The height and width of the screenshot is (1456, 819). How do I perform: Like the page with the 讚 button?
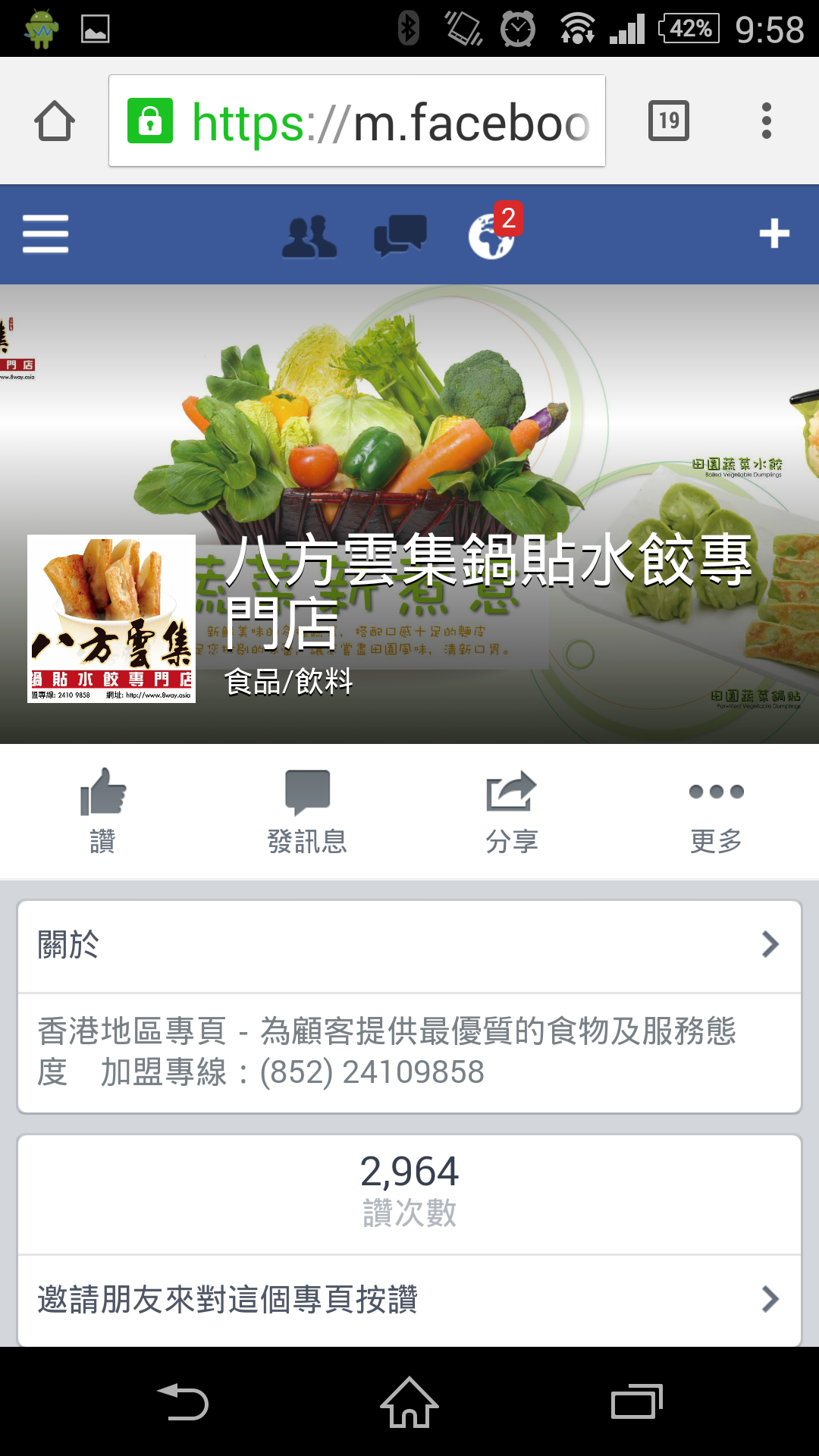point(102,811)
